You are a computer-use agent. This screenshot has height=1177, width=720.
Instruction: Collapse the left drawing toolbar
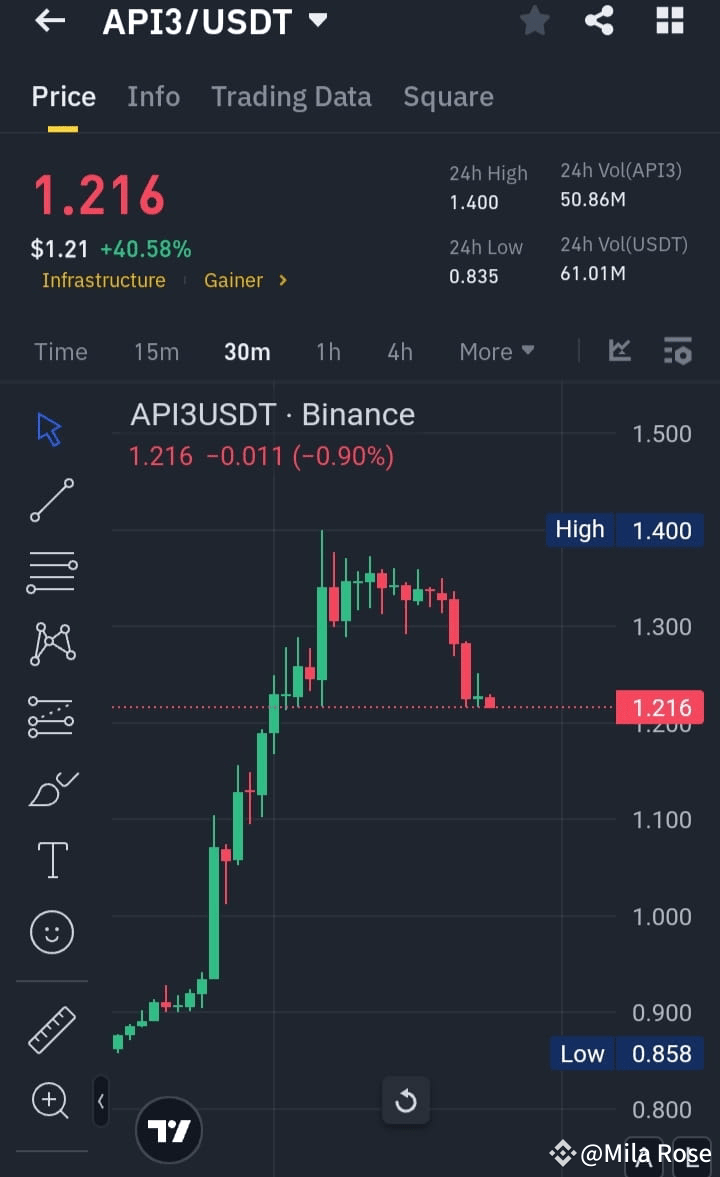(101, 1101)
